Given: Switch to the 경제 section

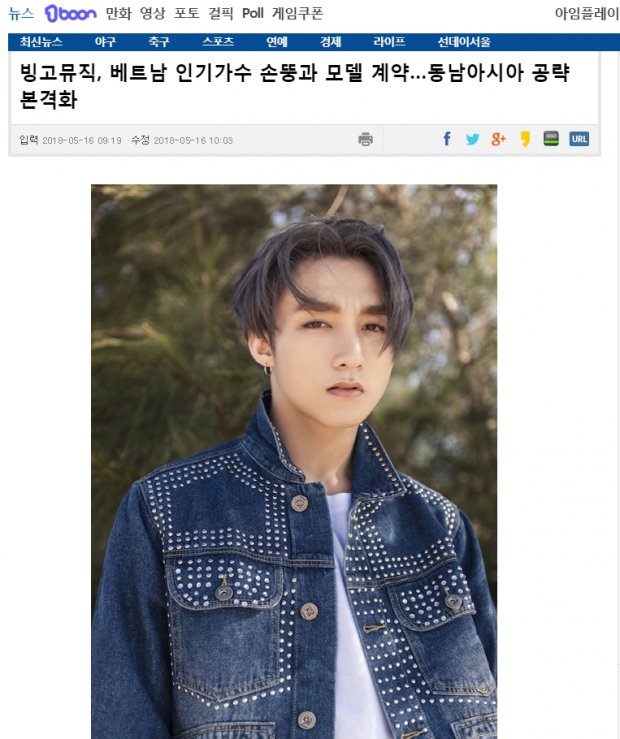Looking at the screenshot, I should point(330,42).
